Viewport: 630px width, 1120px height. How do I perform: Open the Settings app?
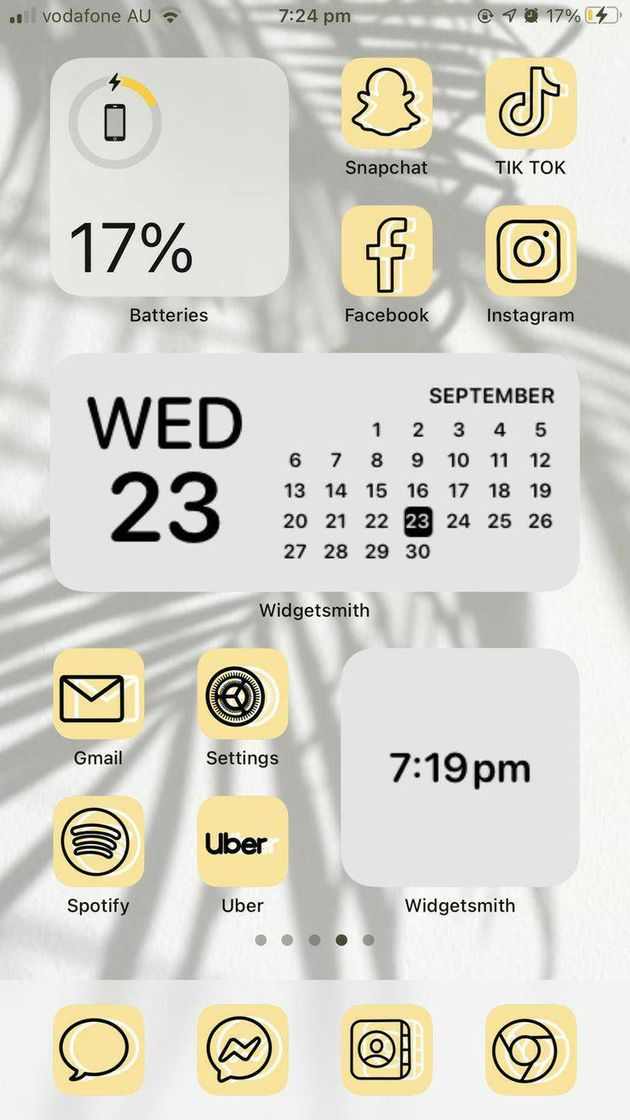coord(242,694)
